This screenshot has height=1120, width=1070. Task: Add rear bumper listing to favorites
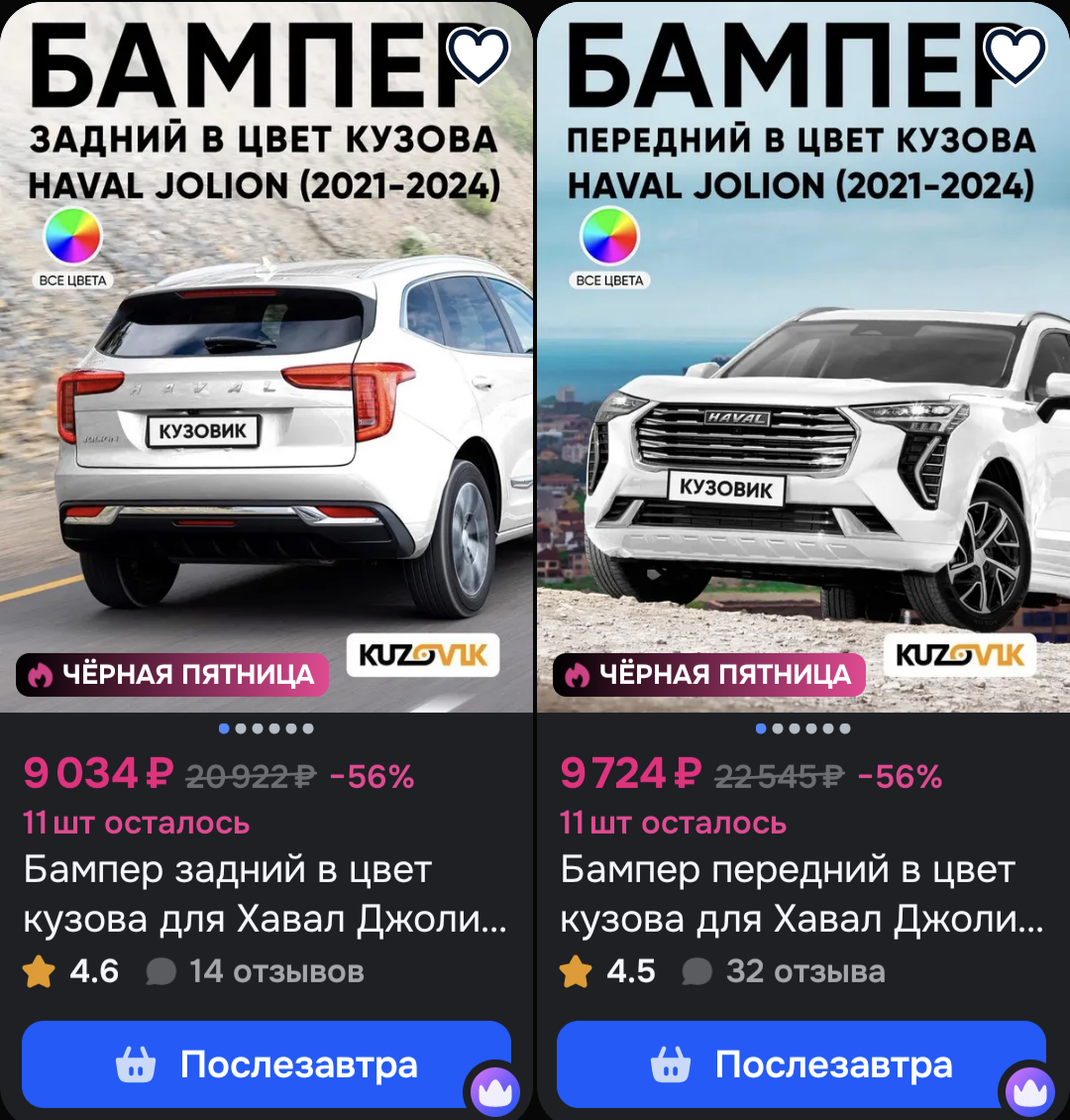point(479,55)
